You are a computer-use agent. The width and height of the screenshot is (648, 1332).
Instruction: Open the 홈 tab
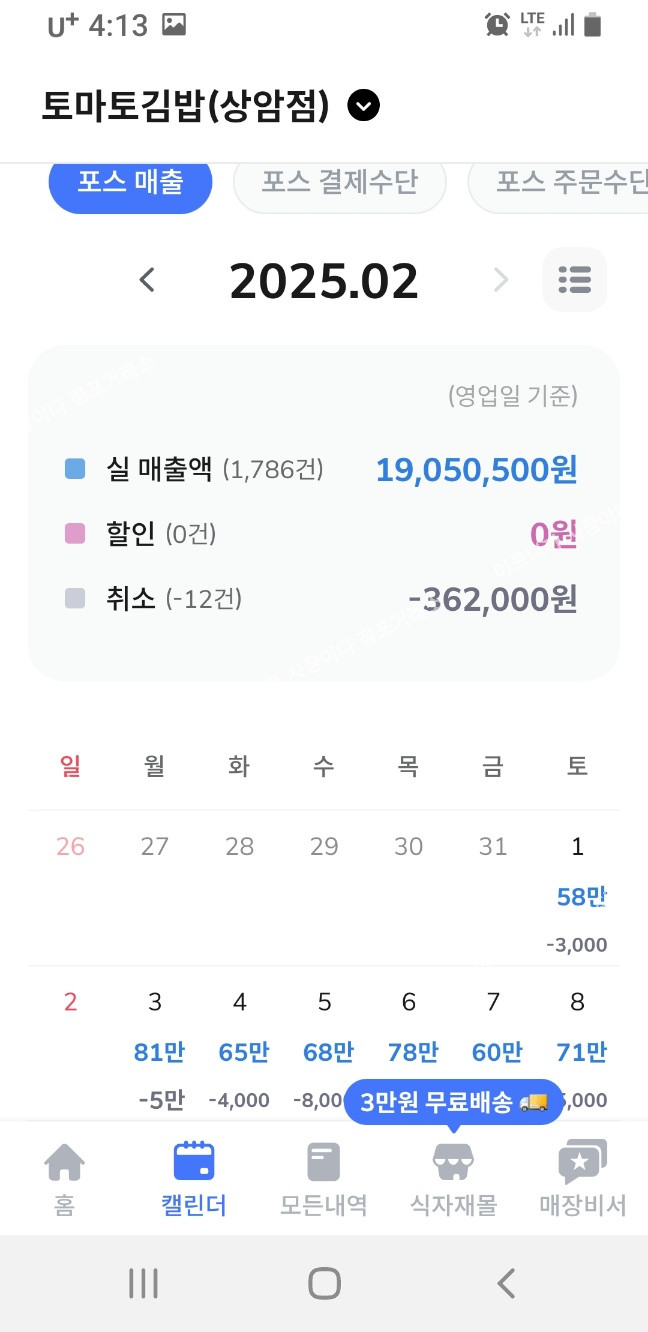tap(65, 1179)
